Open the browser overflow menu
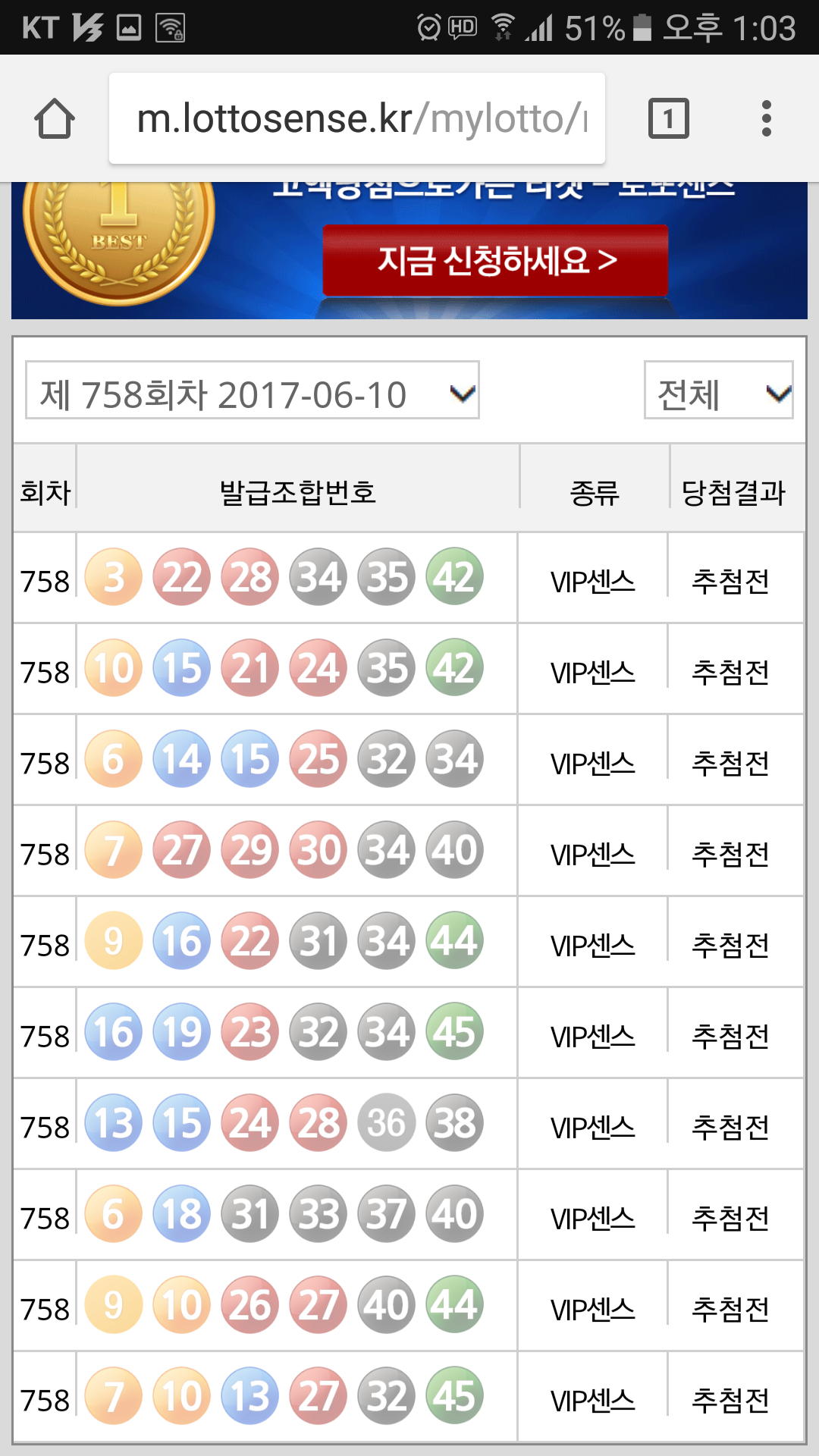Screen dimensions: 819x1456 point(766,119)
